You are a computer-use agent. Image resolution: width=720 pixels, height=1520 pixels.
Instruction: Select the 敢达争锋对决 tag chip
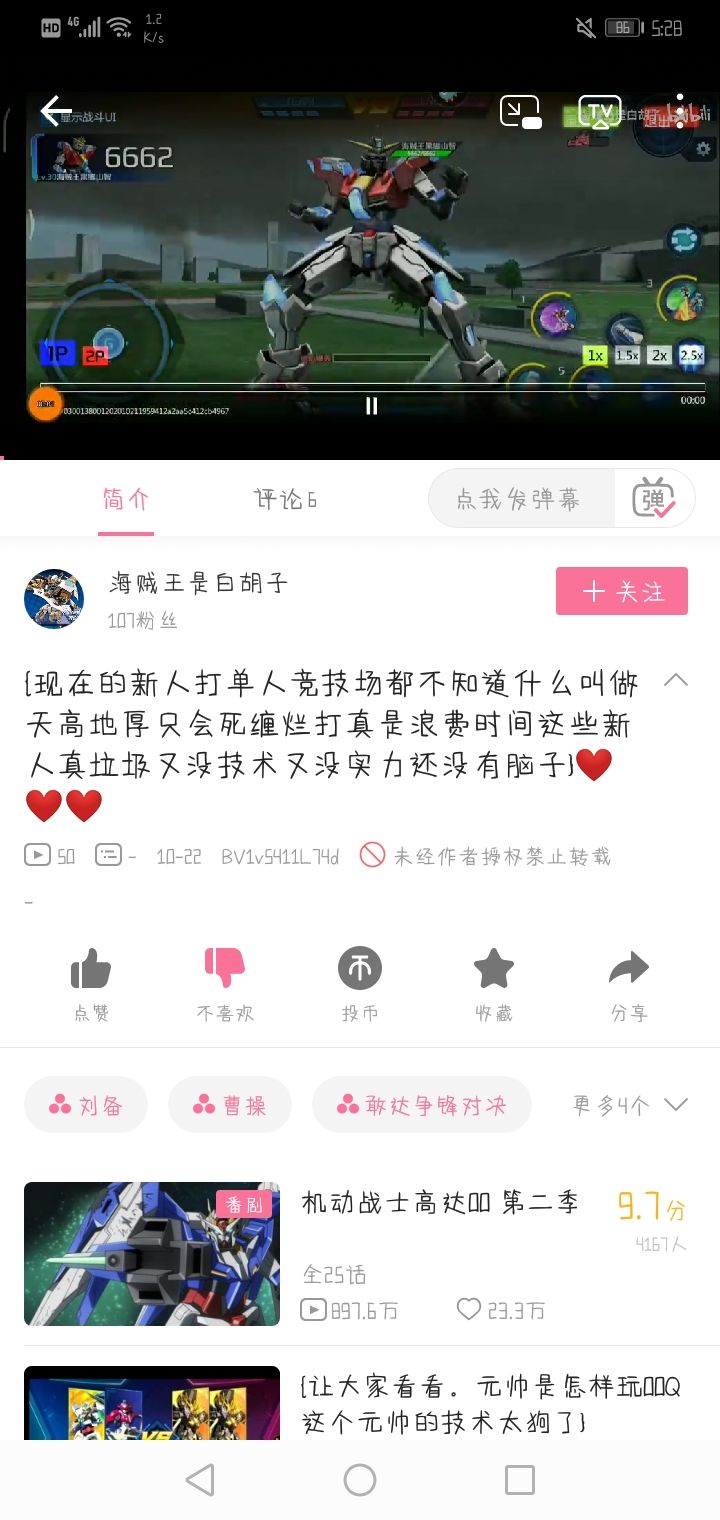click(422, 1105)
